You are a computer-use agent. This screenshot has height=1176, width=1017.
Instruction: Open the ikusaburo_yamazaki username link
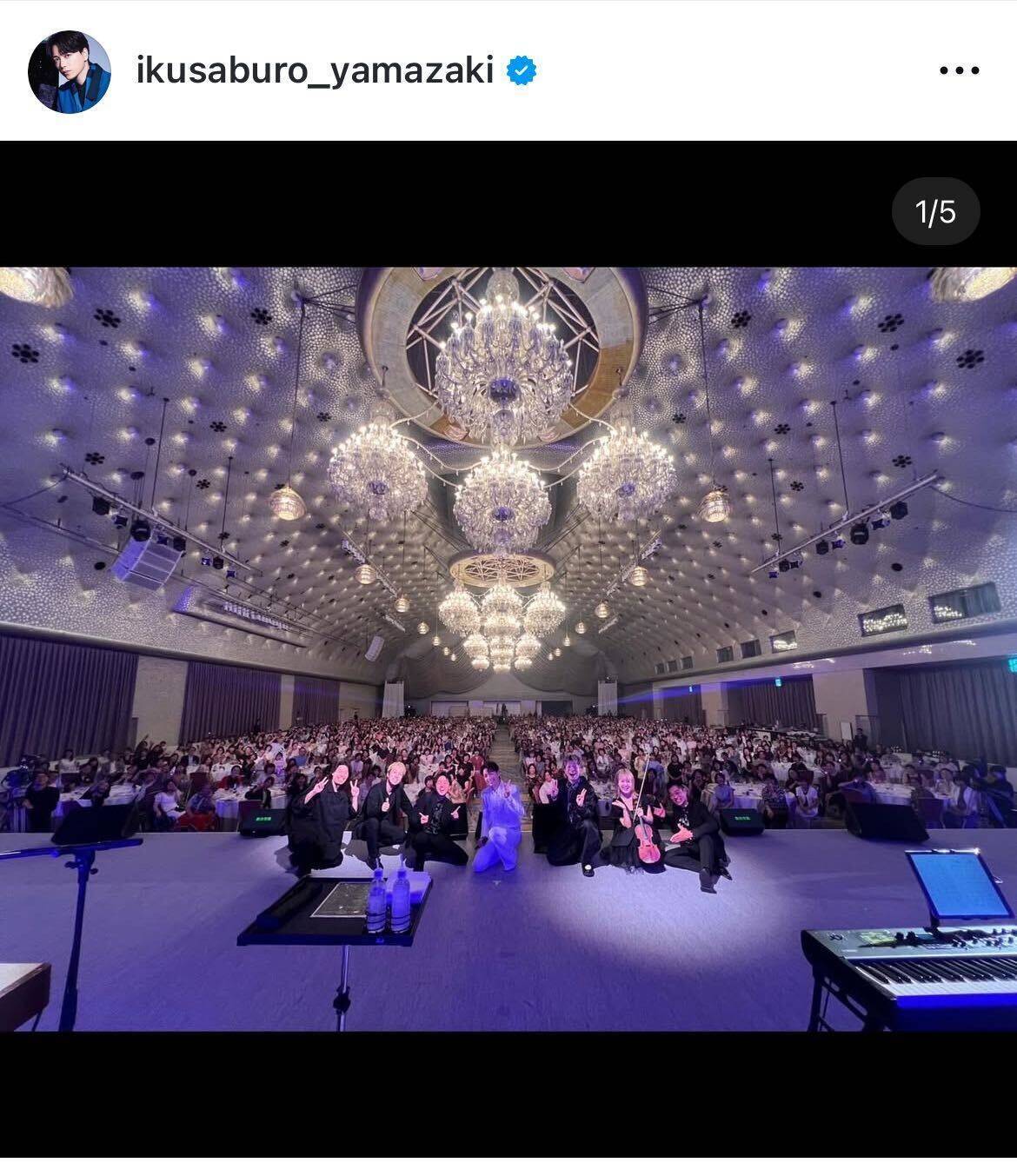(x=315, y=71)
